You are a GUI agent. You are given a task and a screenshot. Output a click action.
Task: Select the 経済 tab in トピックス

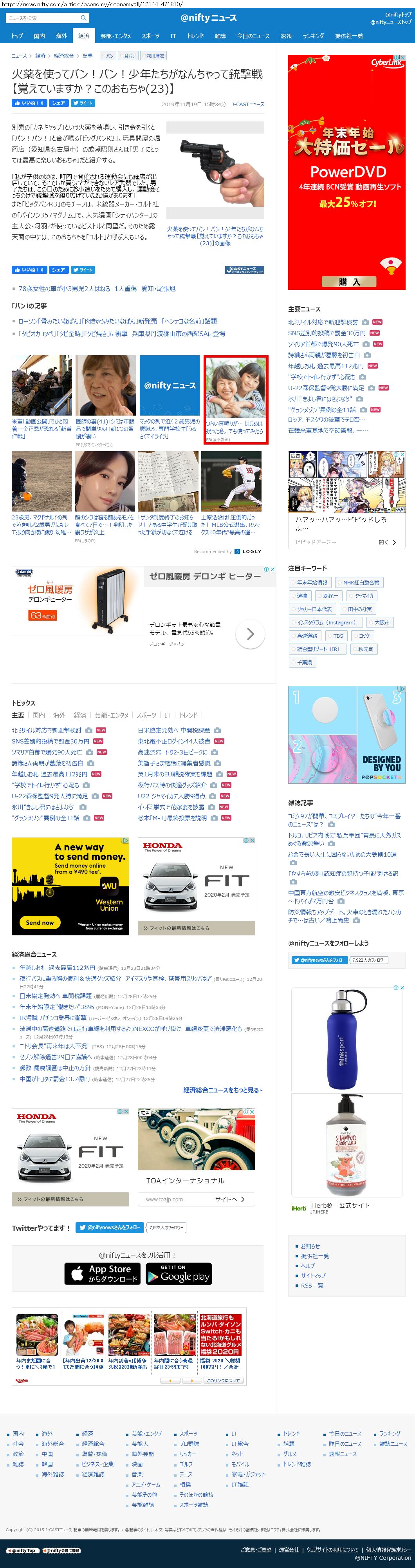(x=80, y=715)
